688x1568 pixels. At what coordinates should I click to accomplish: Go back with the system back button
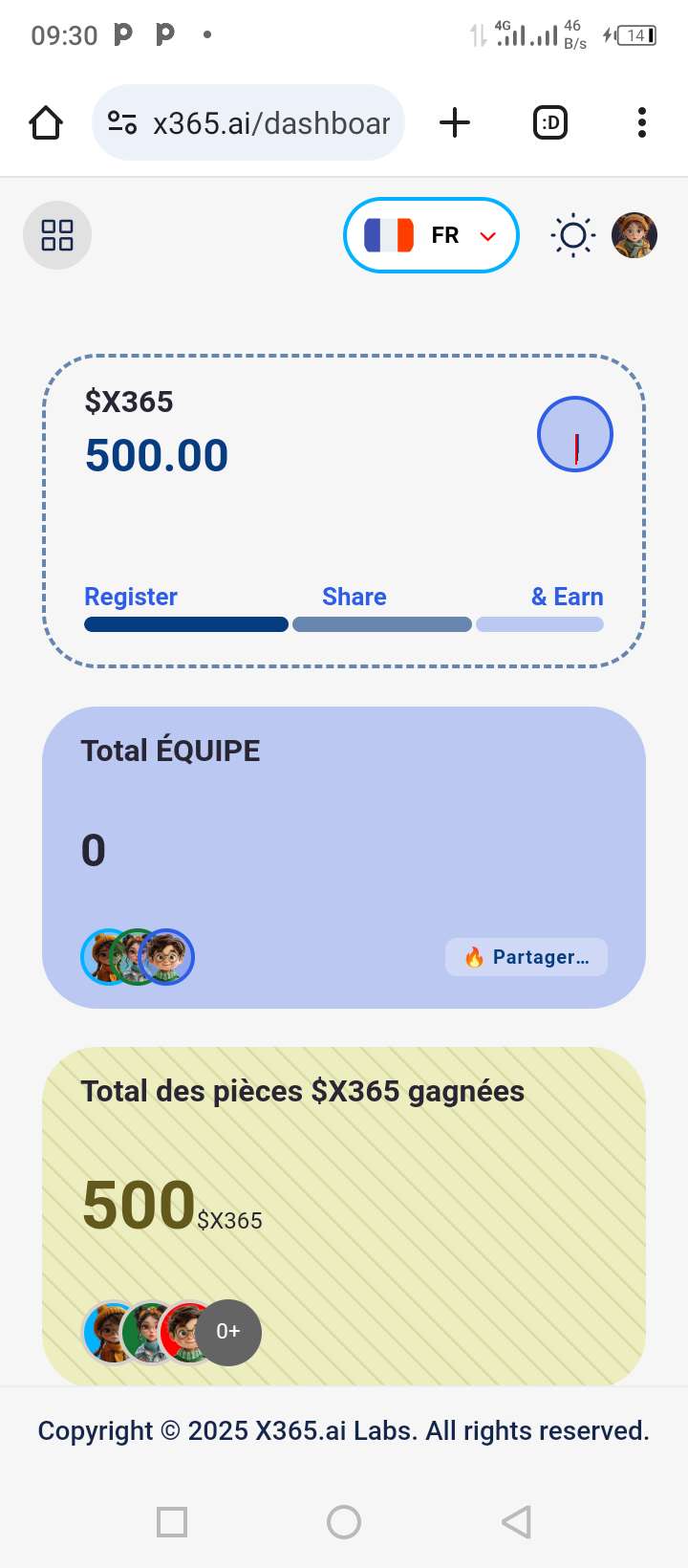coord(516,1521)
